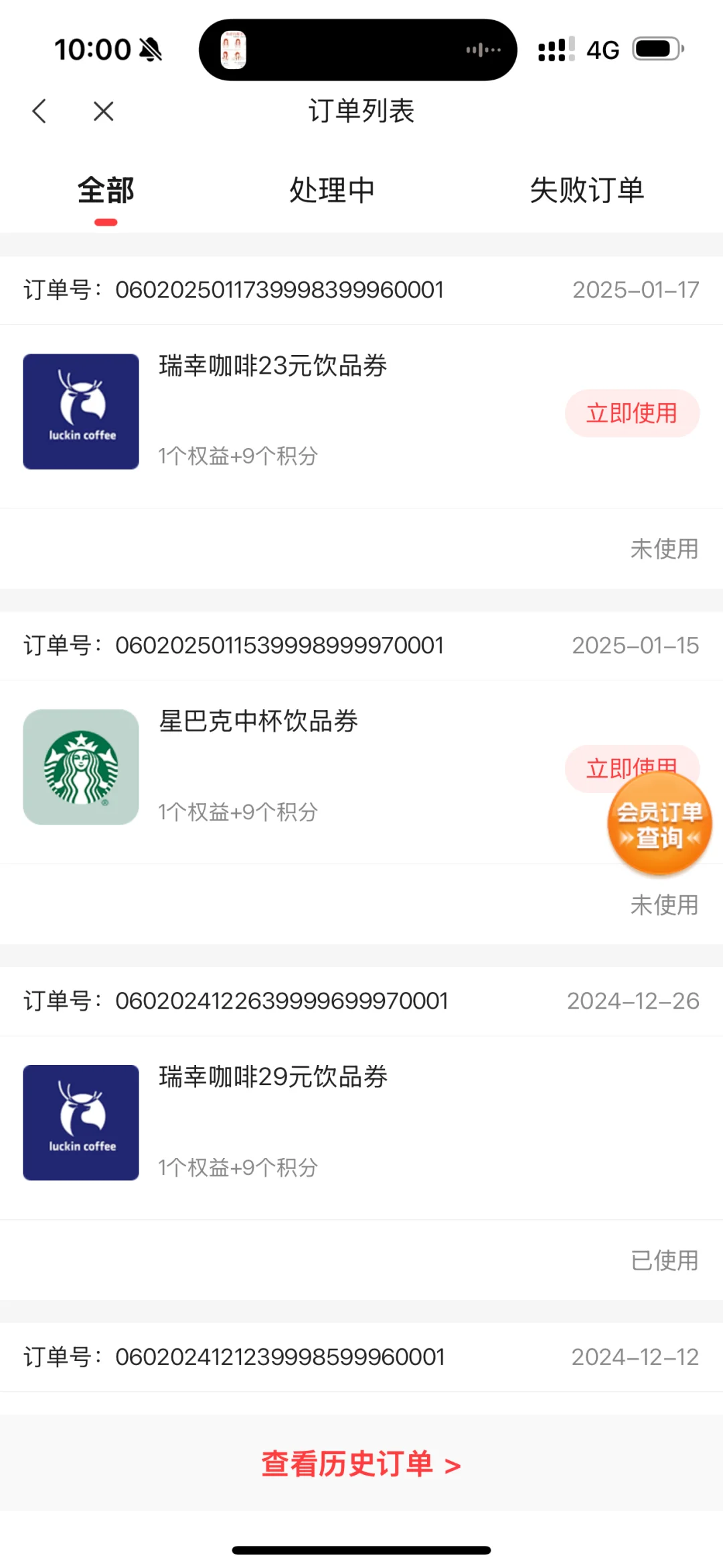Open the floating 会员订单查询 button
This screenshot has height=1568, width=723.
(x=659, y=824)
